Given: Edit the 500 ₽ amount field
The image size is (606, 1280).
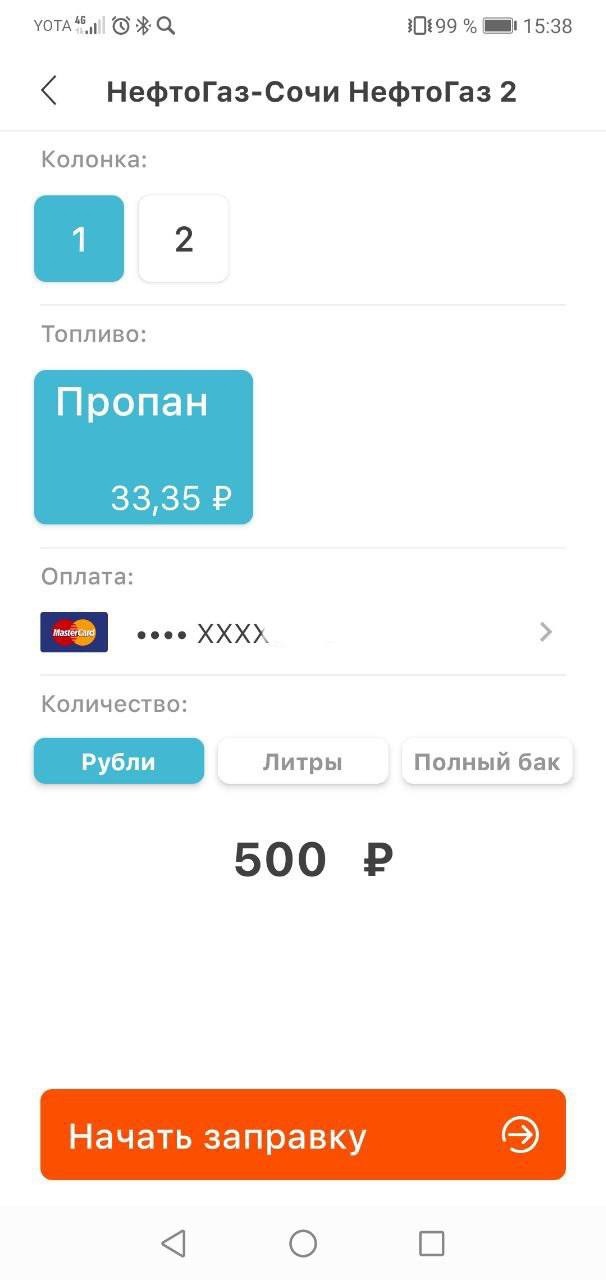Looking at the screenshot, I should pyautogui.click(x=313, y=860).
